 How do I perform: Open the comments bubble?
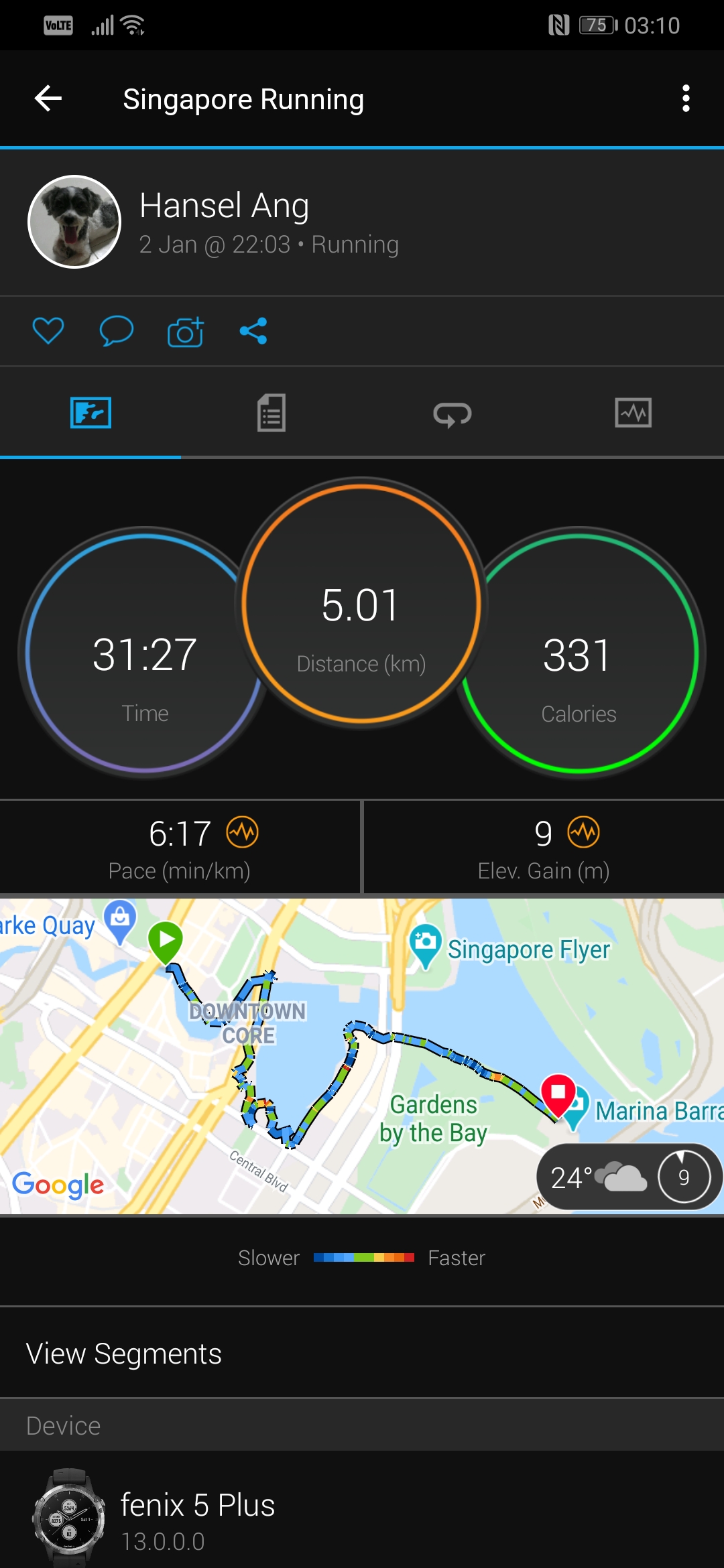117,331
